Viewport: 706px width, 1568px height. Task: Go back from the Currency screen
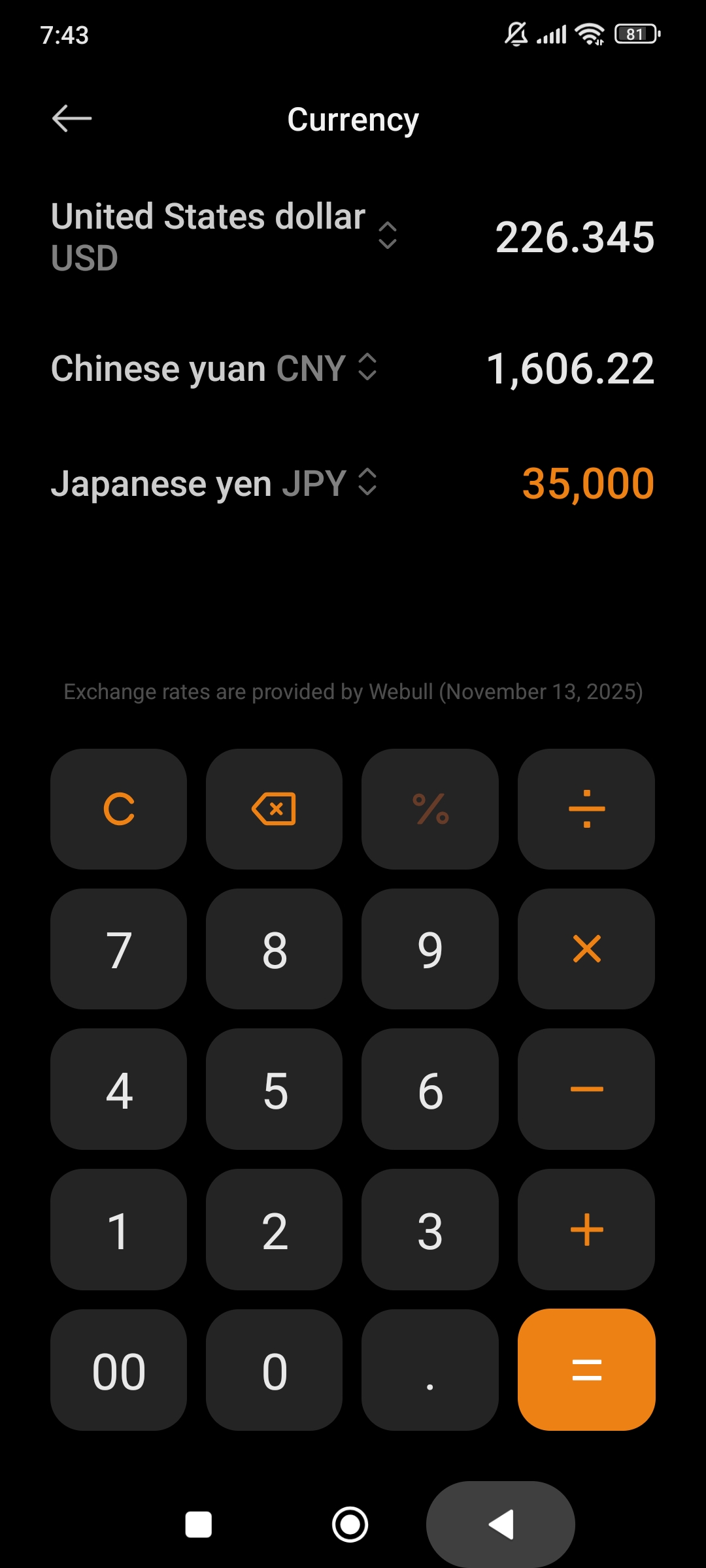point(72,119)
